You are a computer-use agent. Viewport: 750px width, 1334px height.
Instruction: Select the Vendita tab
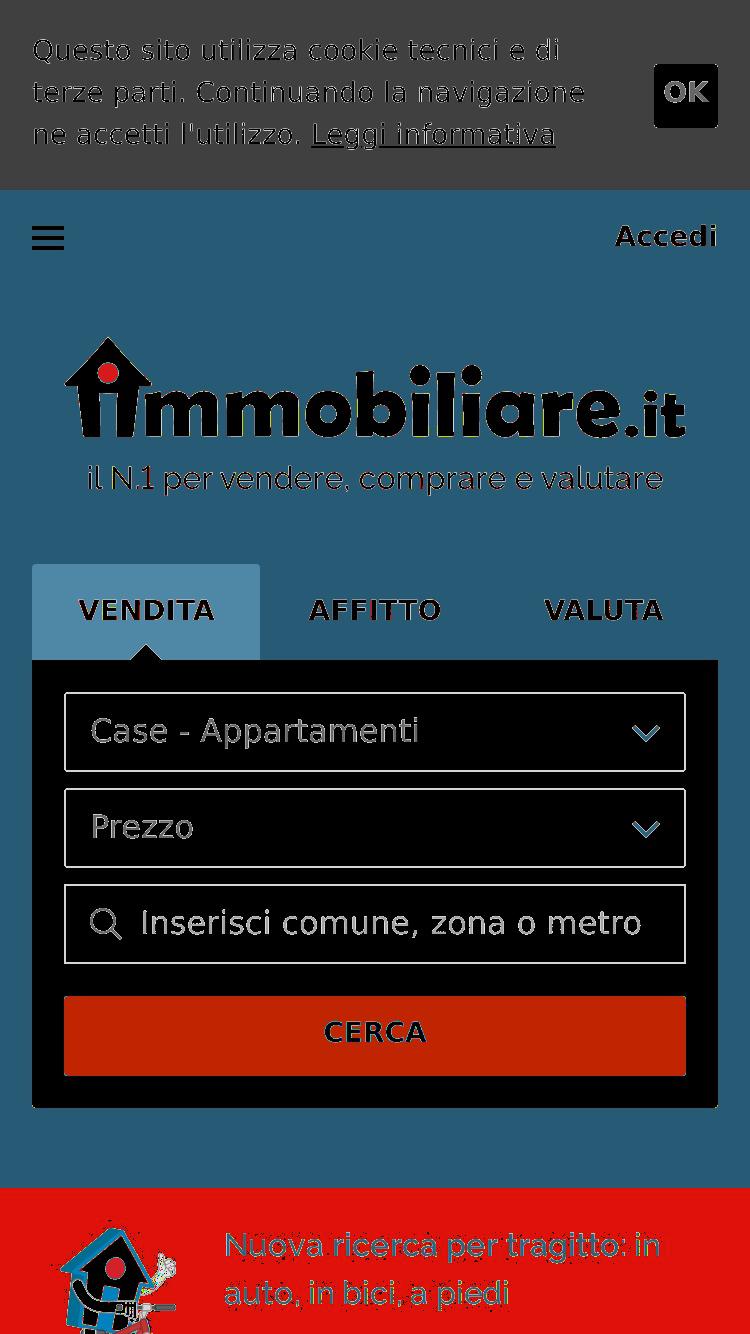pyautogui.click(x=146, y=611)
